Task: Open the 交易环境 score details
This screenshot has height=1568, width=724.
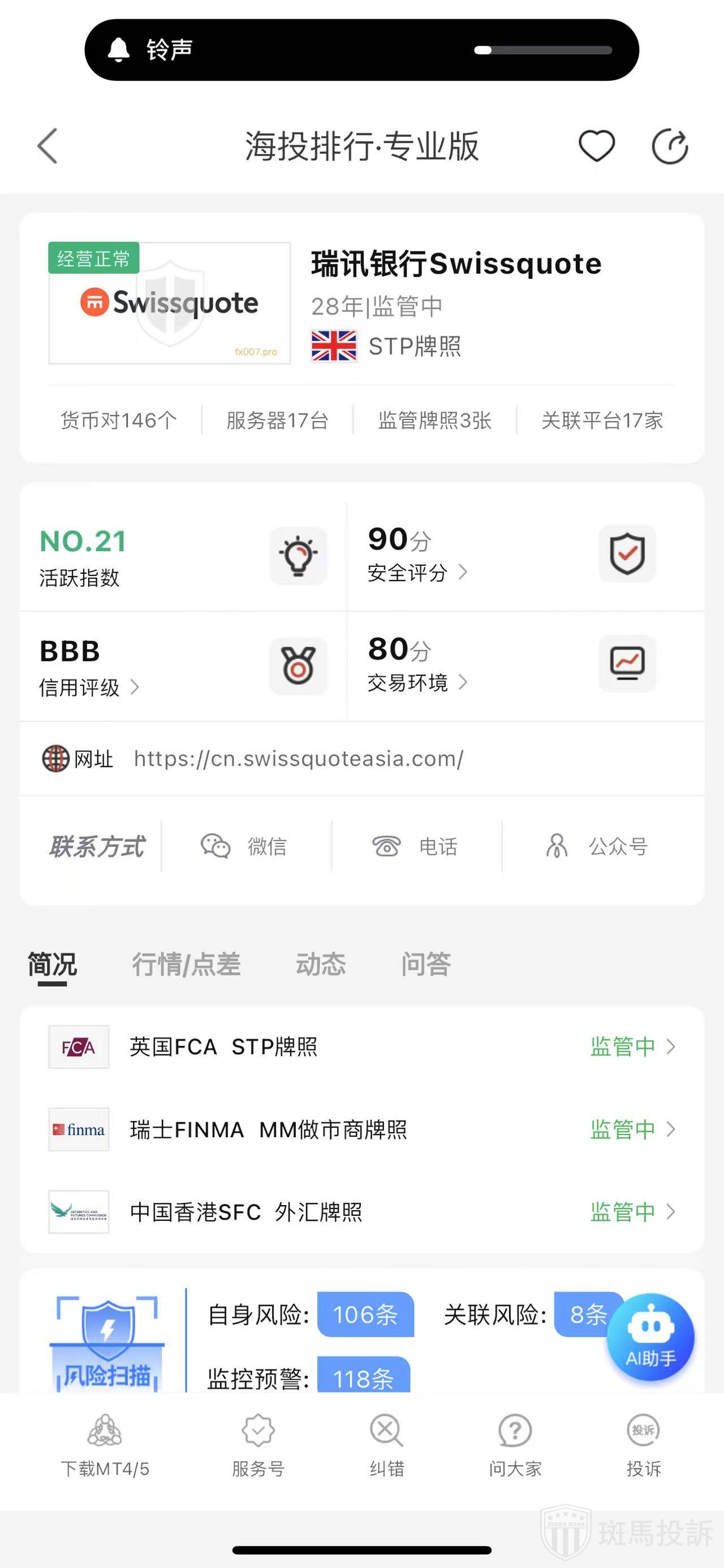Action: (x=417, y=682)
